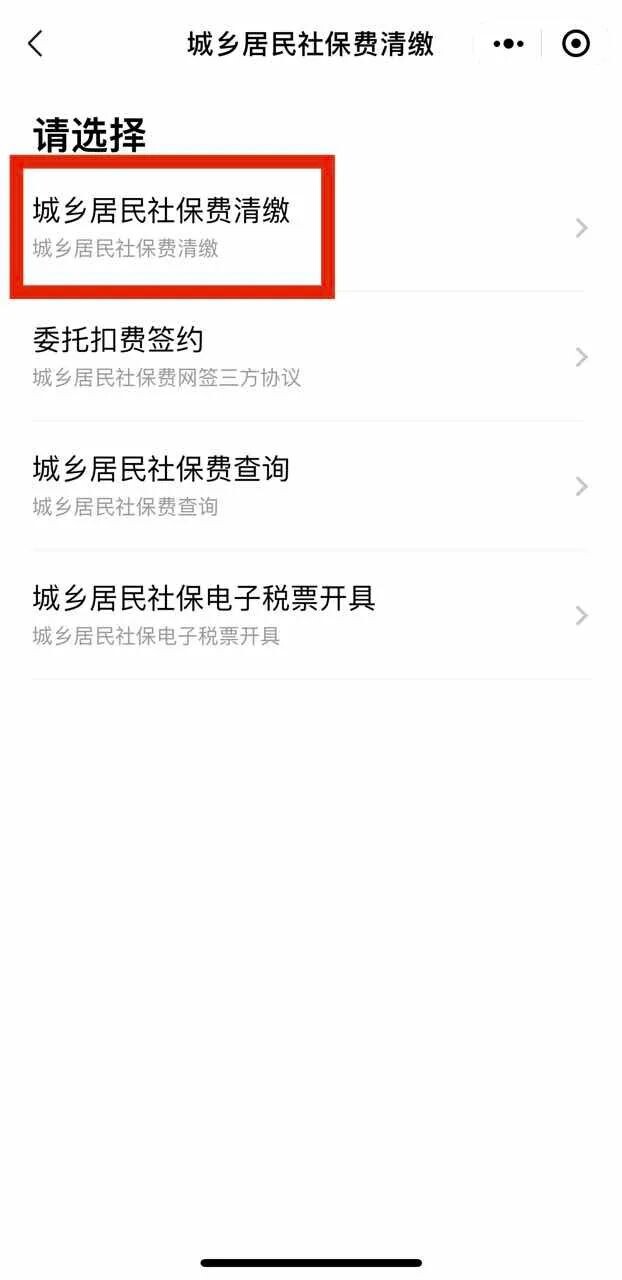Viewport: 622px width, 1280px height.
Task: Close the mini program with the circle button
Action: tap(576, 44)
